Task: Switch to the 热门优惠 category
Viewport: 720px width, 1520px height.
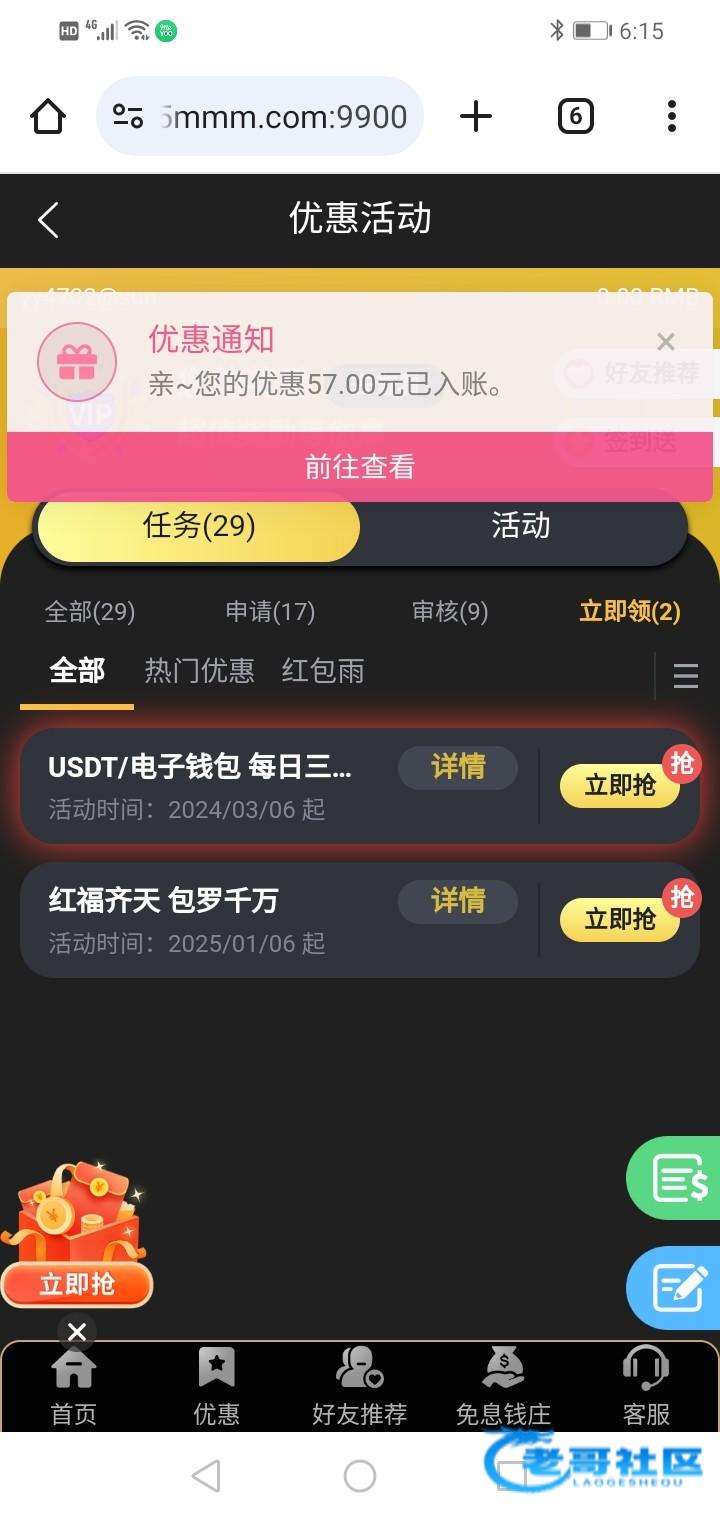Action: coord(199,671)
